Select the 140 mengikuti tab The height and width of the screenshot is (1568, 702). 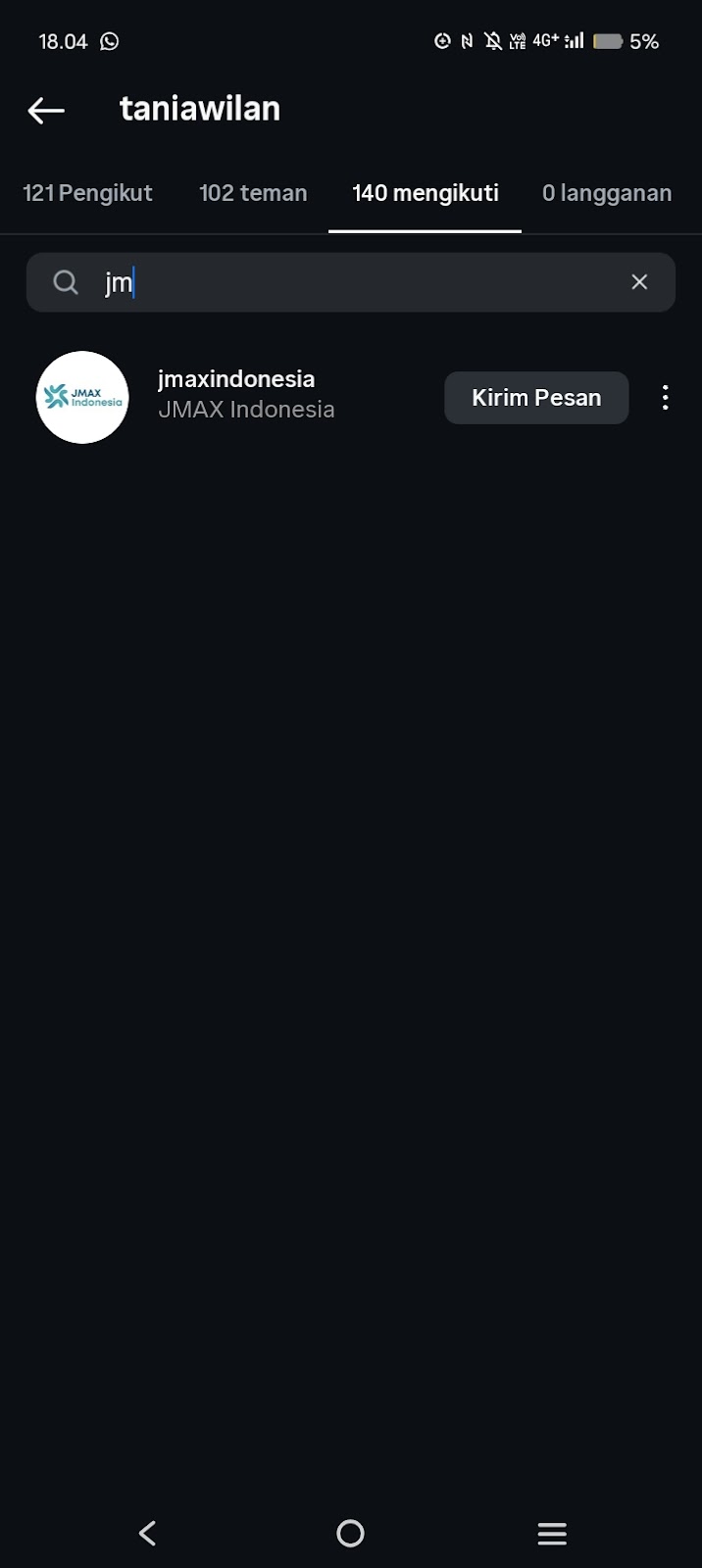(425, 193)
